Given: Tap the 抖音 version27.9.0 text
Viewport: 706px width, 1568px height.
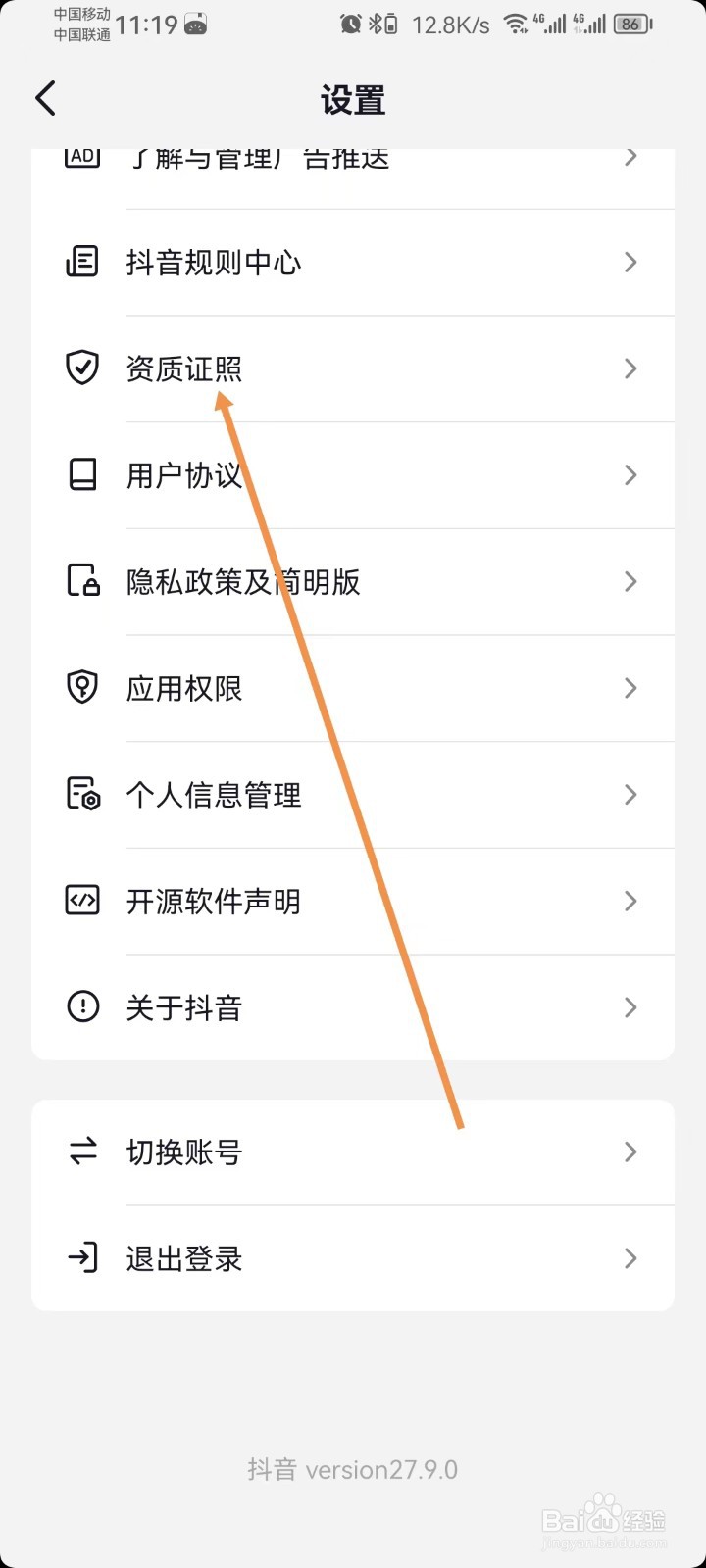Looking at the screenshot, I should point(353,1469).
